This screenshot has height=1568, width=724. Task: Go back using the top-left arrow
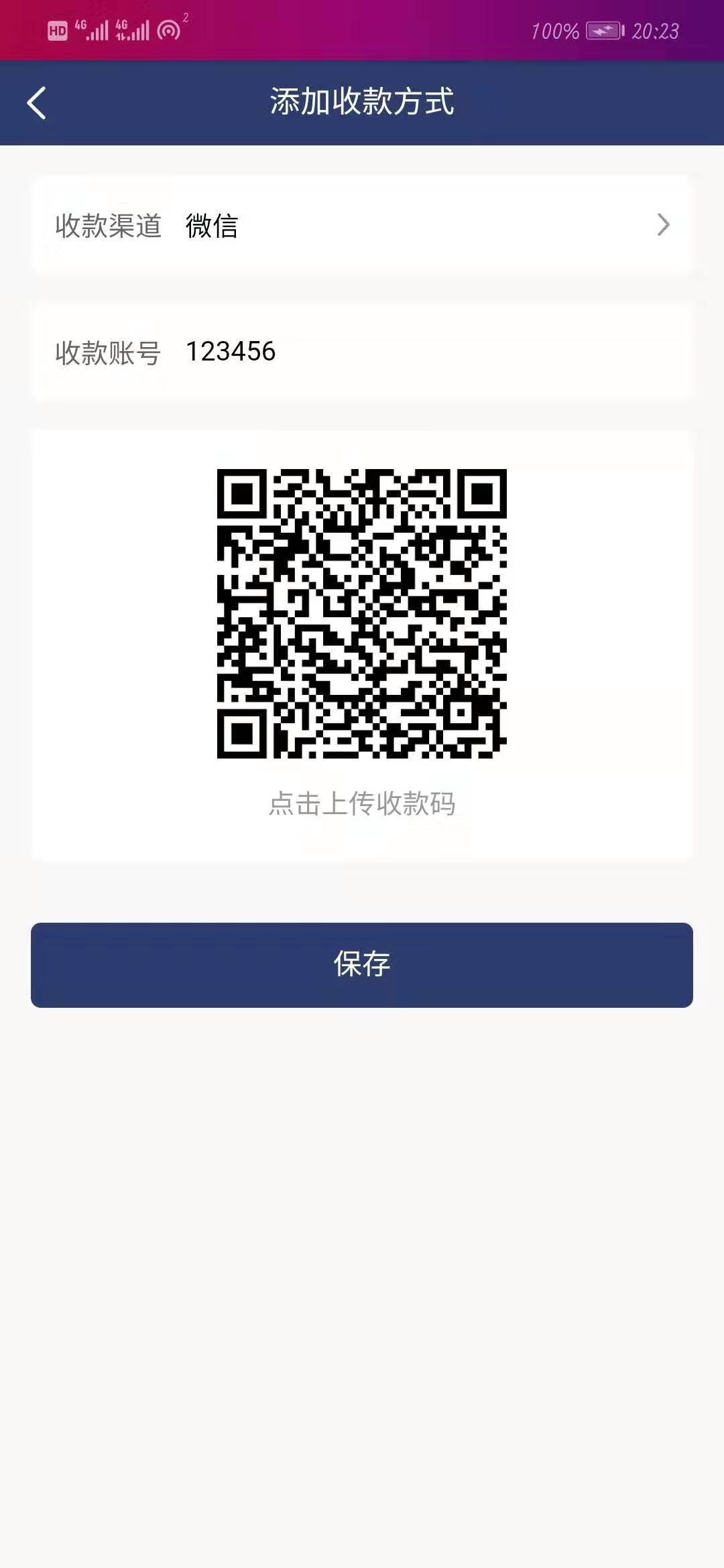[37, 103]
